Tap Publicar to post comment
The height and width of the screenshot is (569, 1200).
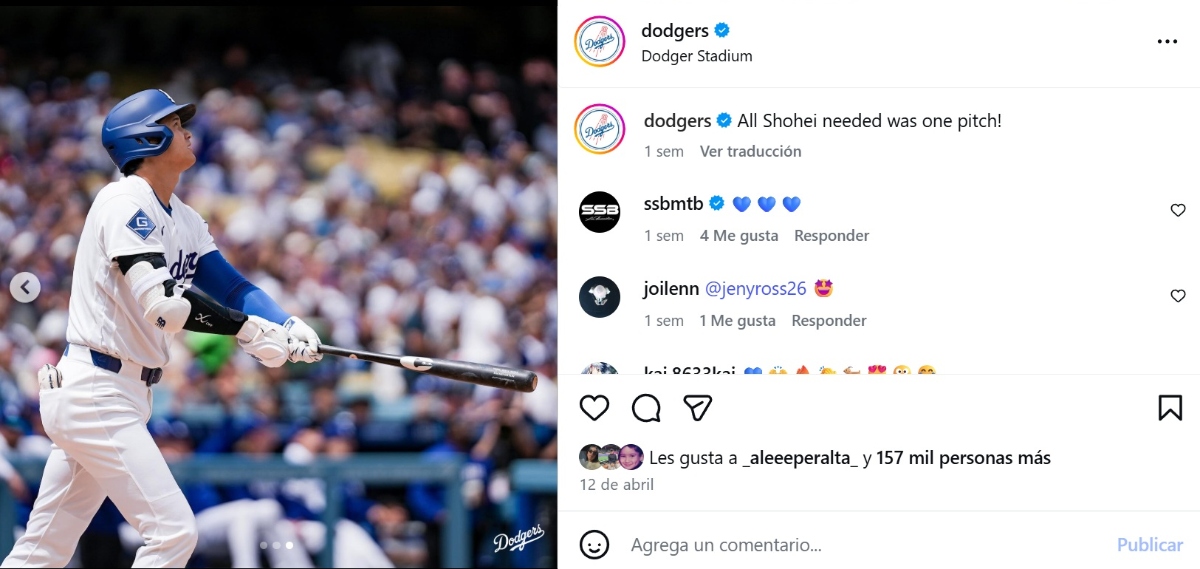[x=1149, y=545]
